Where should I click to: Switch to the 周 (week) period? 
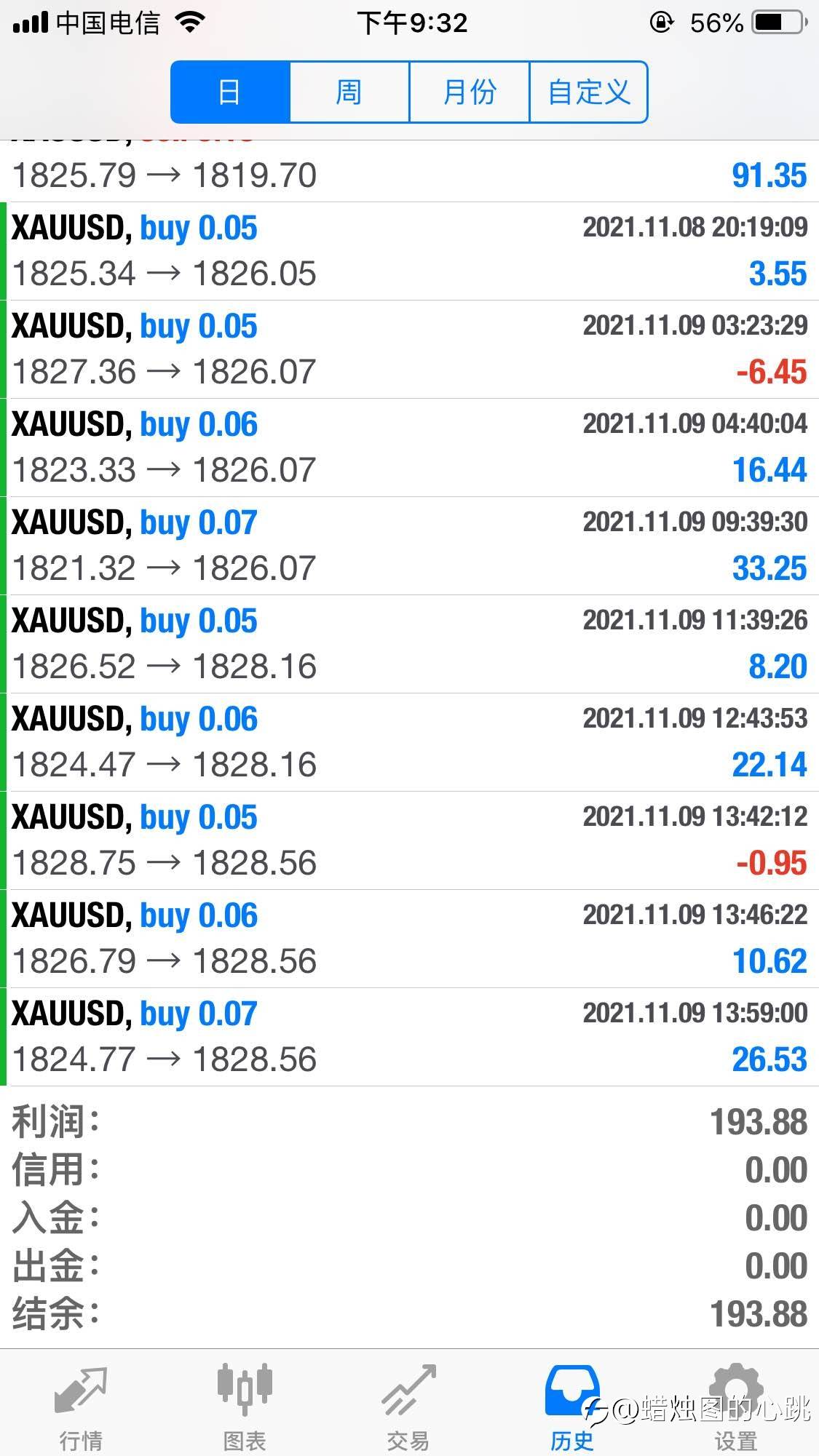349,92
